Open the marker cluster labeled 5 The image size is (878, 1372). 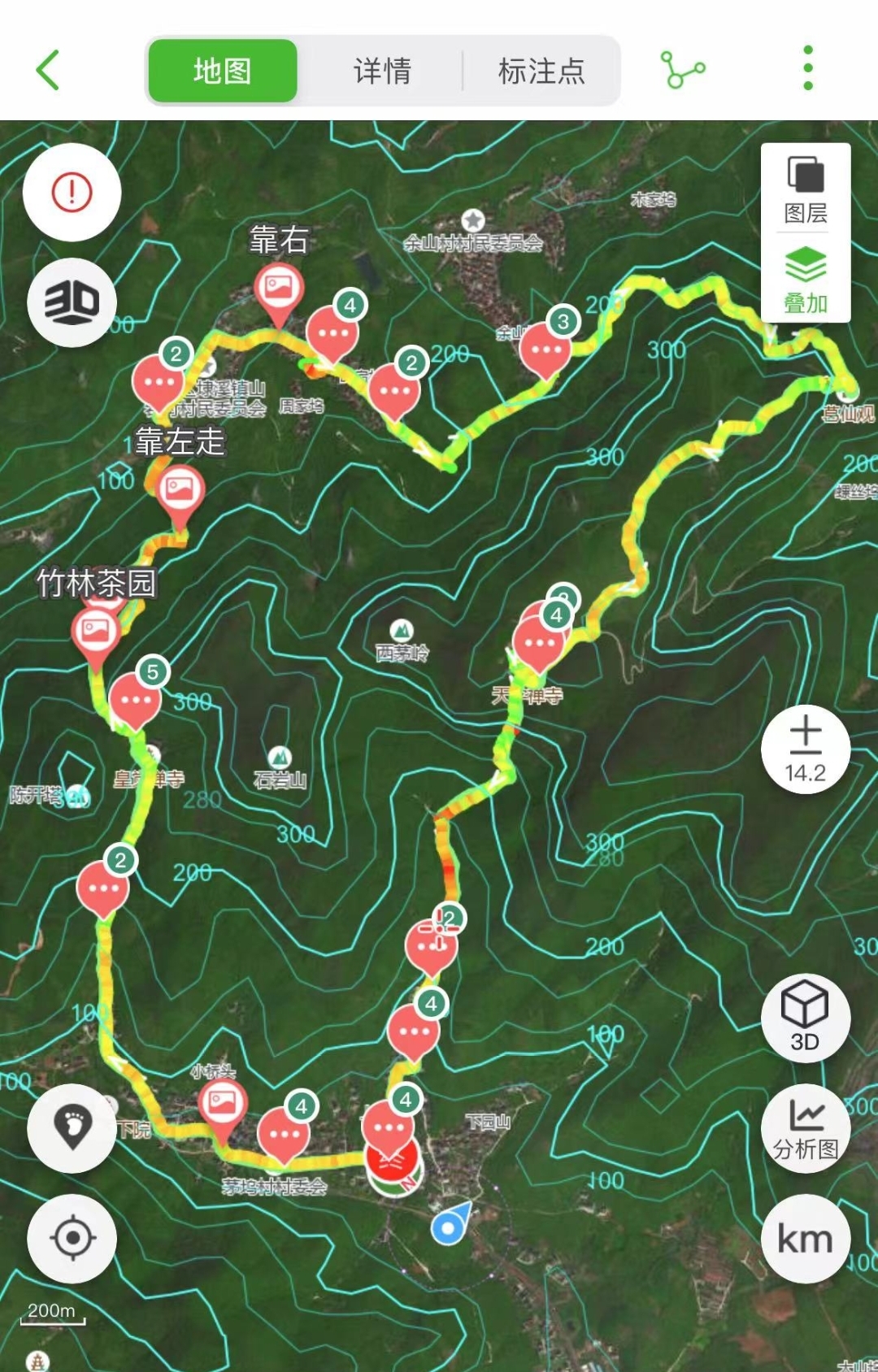[135, 698]
